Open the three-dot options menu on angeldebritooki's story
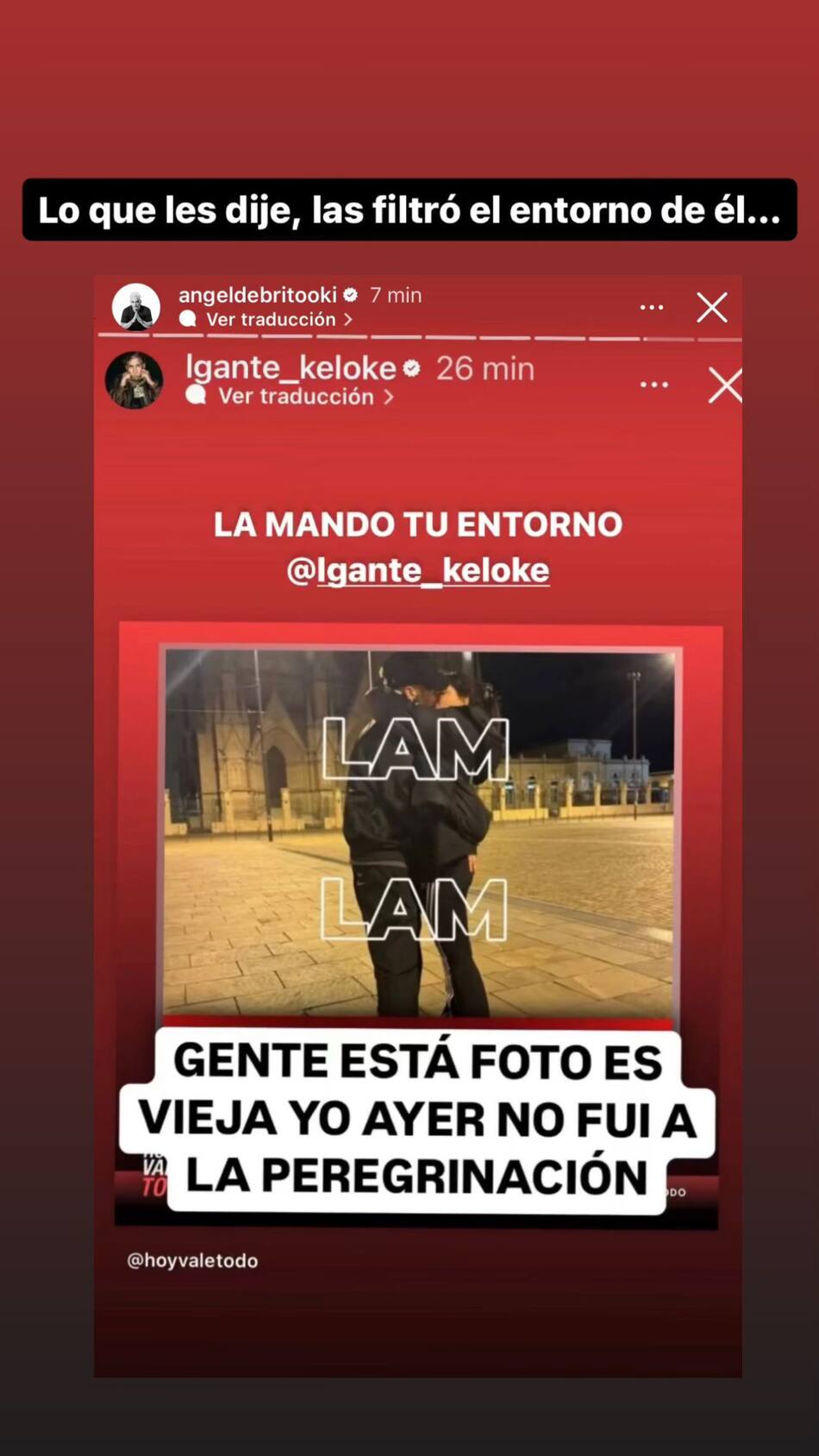The image size is (819, 1456). click(652, 306)
